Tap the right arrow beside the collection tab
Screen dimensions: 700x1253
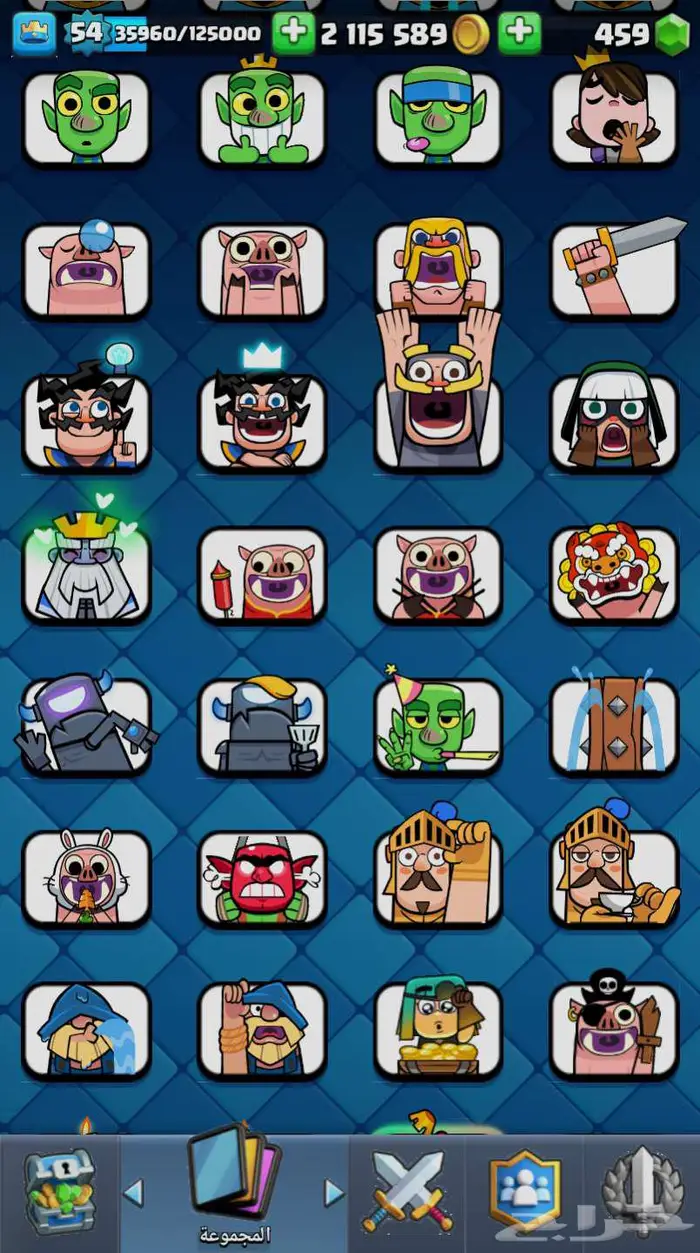coord(335,1192)
